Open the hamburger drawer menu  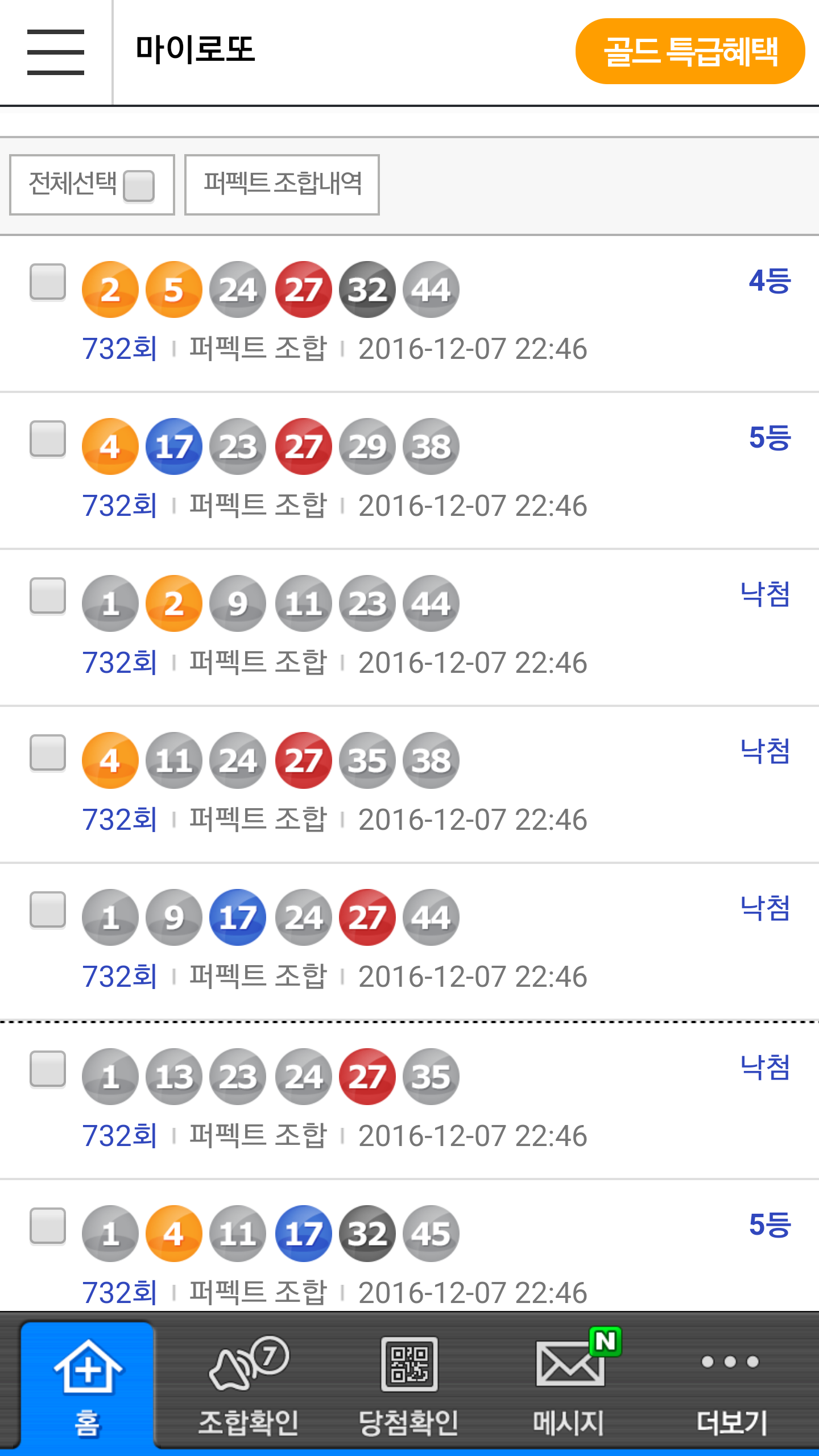[56, 52]
